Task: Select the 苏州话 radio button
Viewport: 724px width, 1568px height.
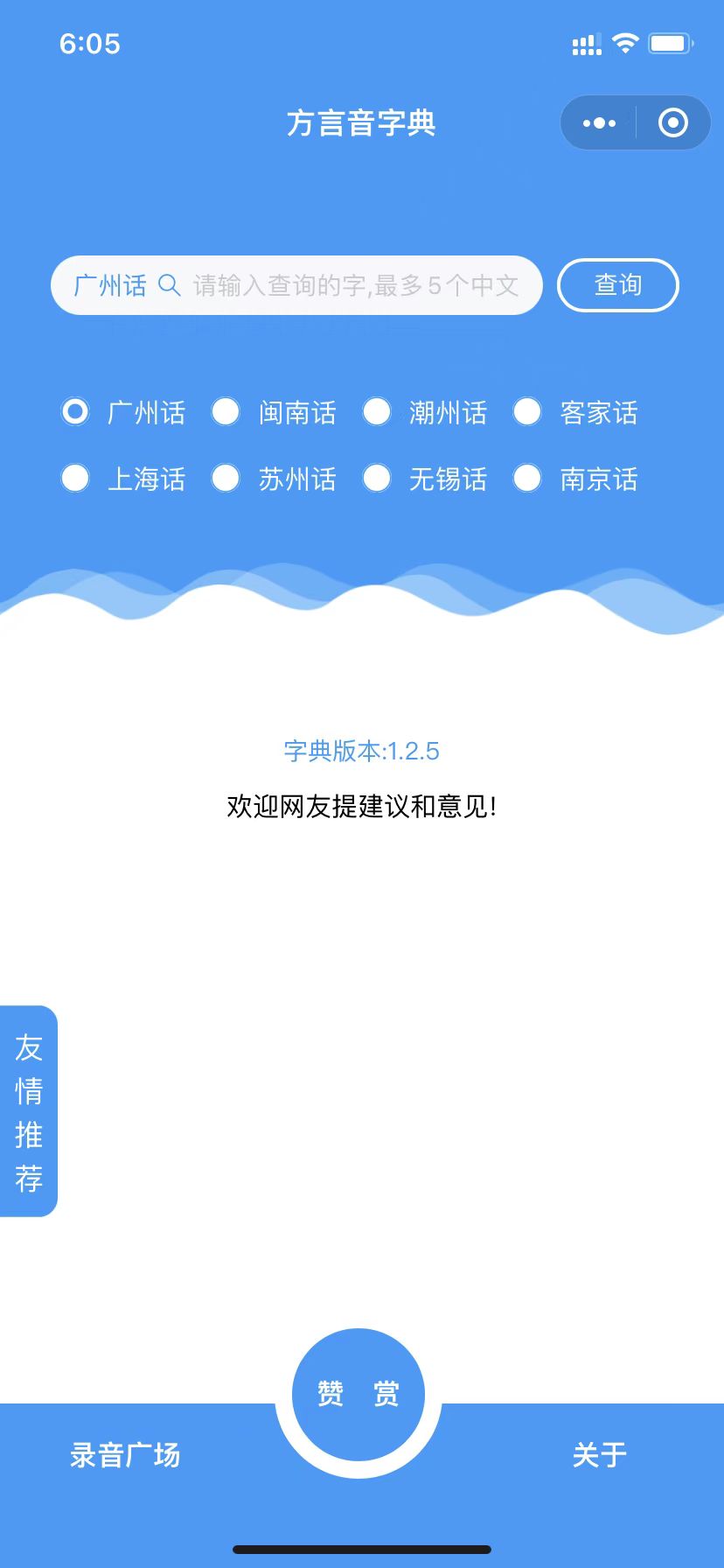Action: (226, 479)
